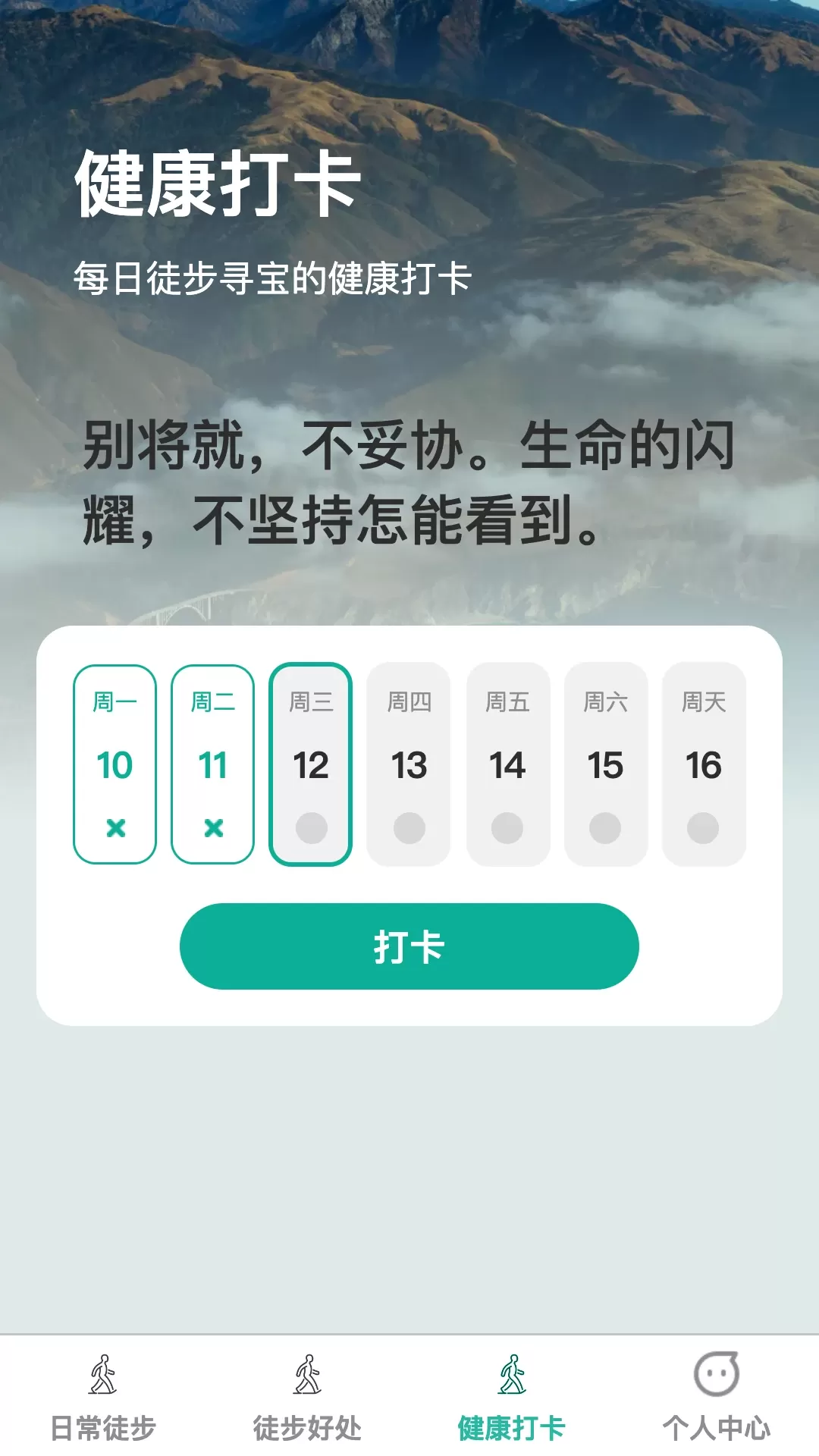
Task: Tap the 周四 13 day card
Action: click(409, 764)
